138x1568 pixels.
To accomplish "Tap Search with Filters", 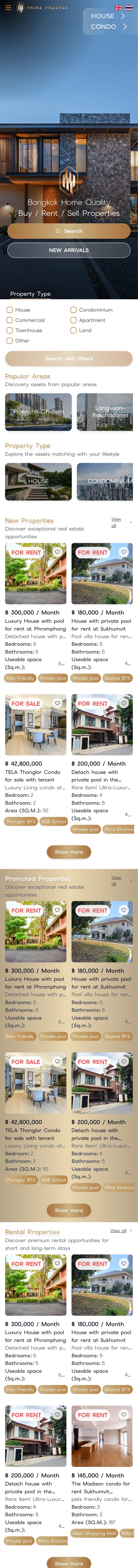I will click(x=69, y=358).
